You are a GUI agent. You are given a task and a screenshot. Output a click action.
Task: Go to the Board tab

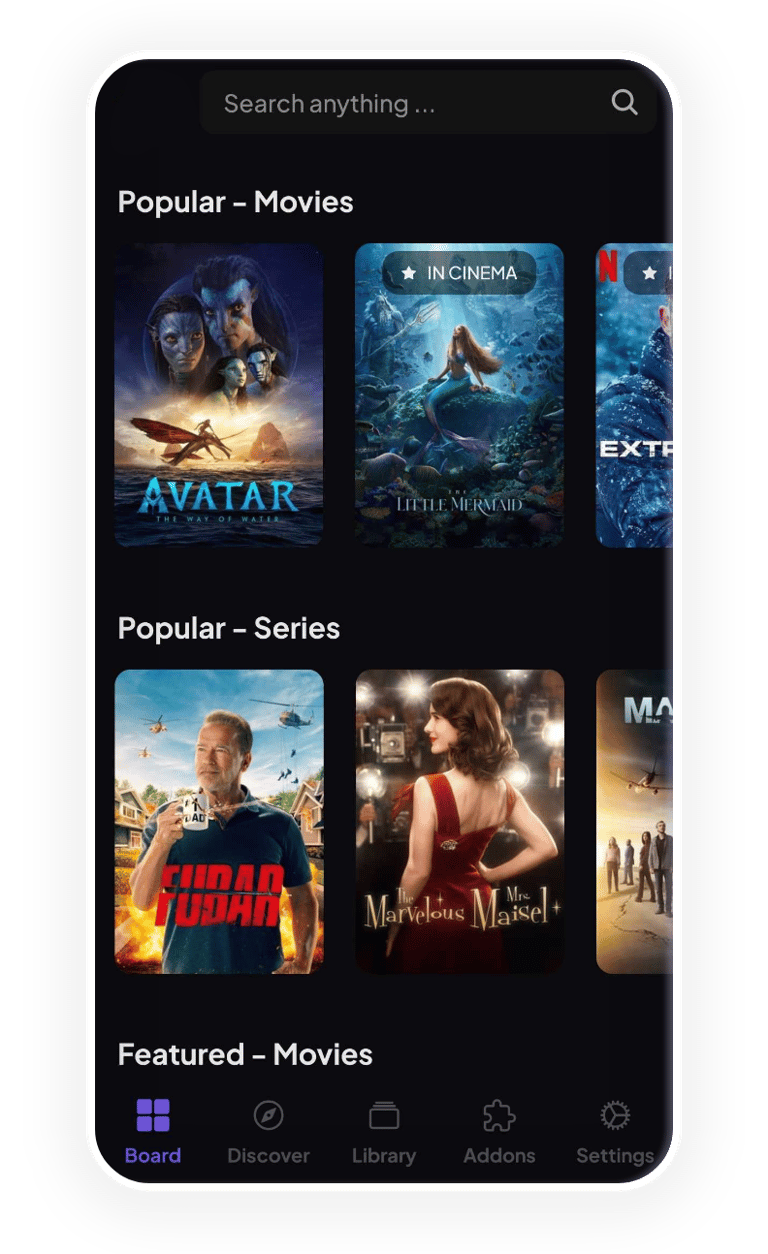coord(153,1131)
